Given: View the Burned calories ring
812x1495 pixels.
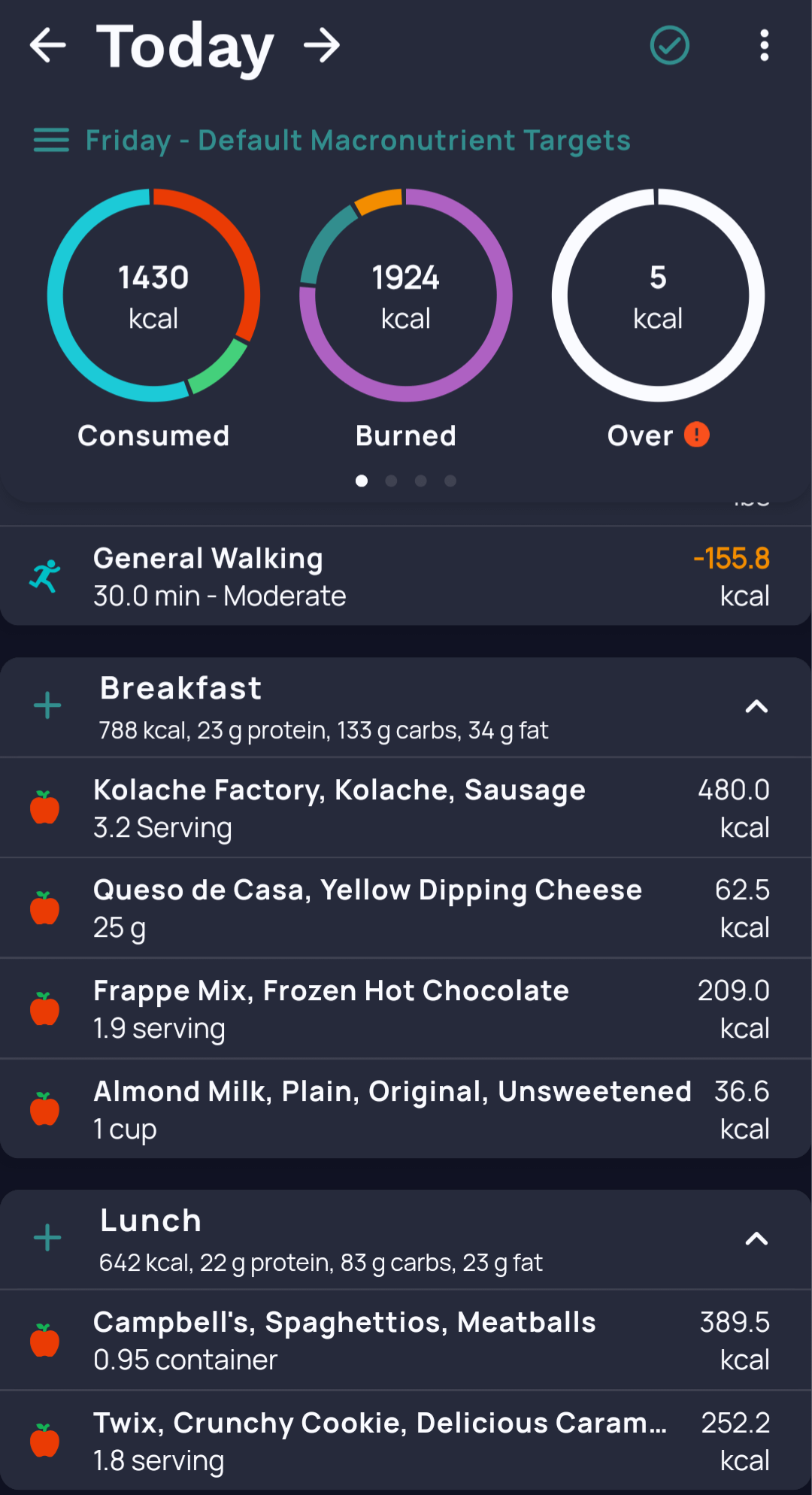Looking at the screenshot, I should [406, 296].
